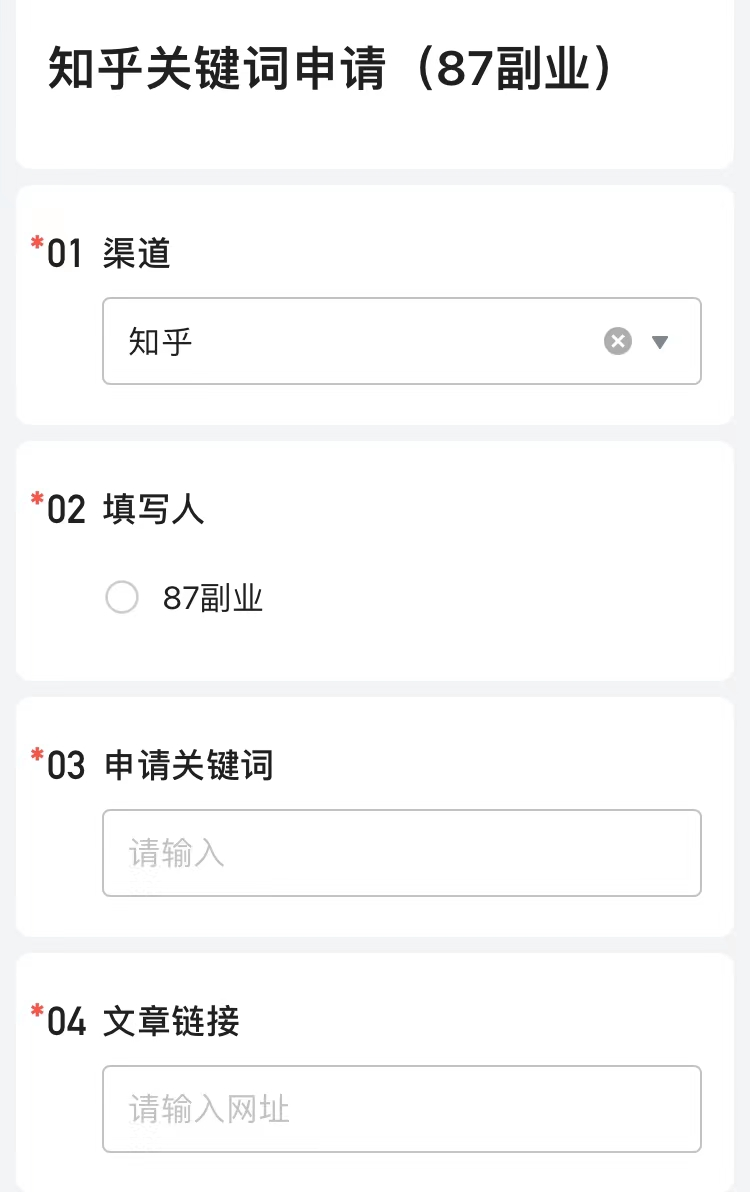Remove the selected 知乎 value using the clear icon

(x=617, y=341)
